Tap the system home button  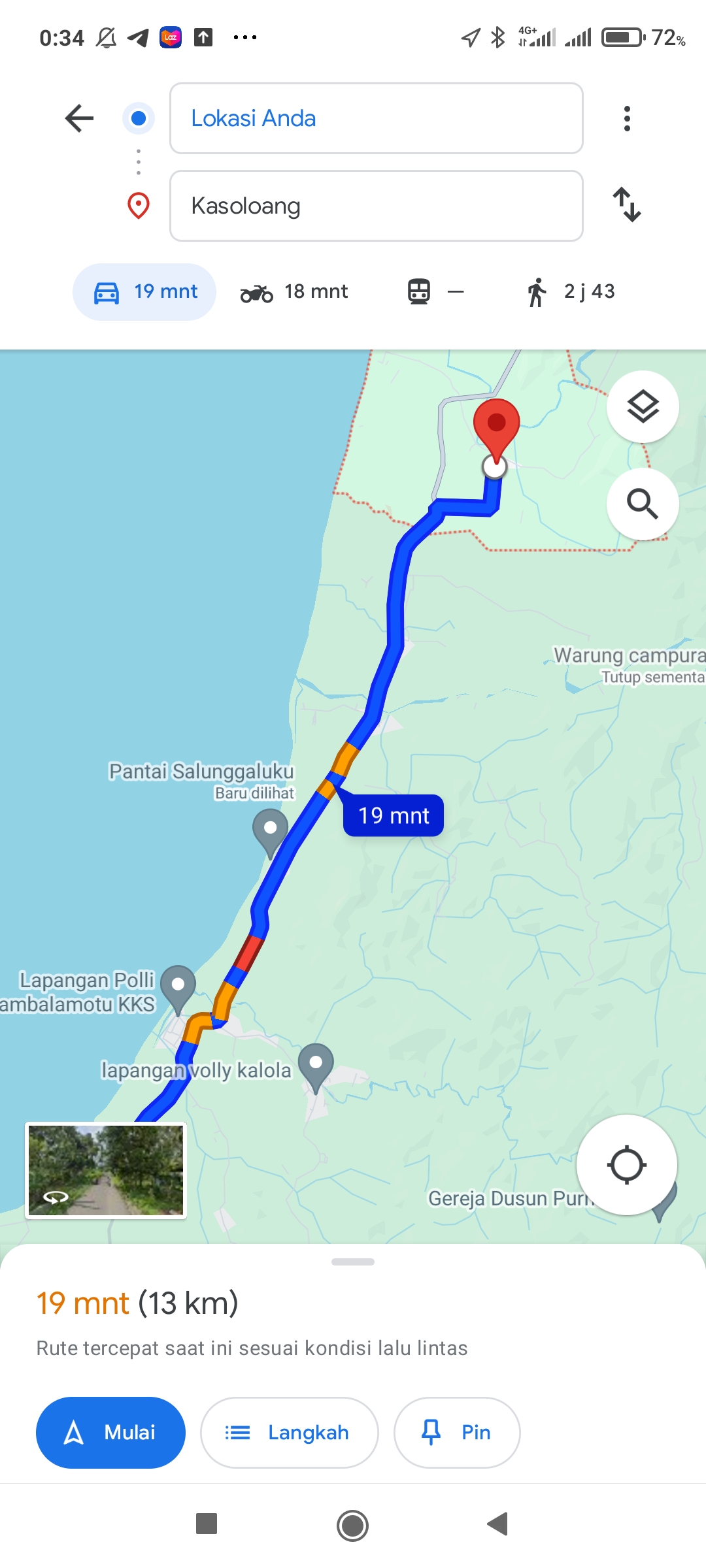click(353, 1526)
